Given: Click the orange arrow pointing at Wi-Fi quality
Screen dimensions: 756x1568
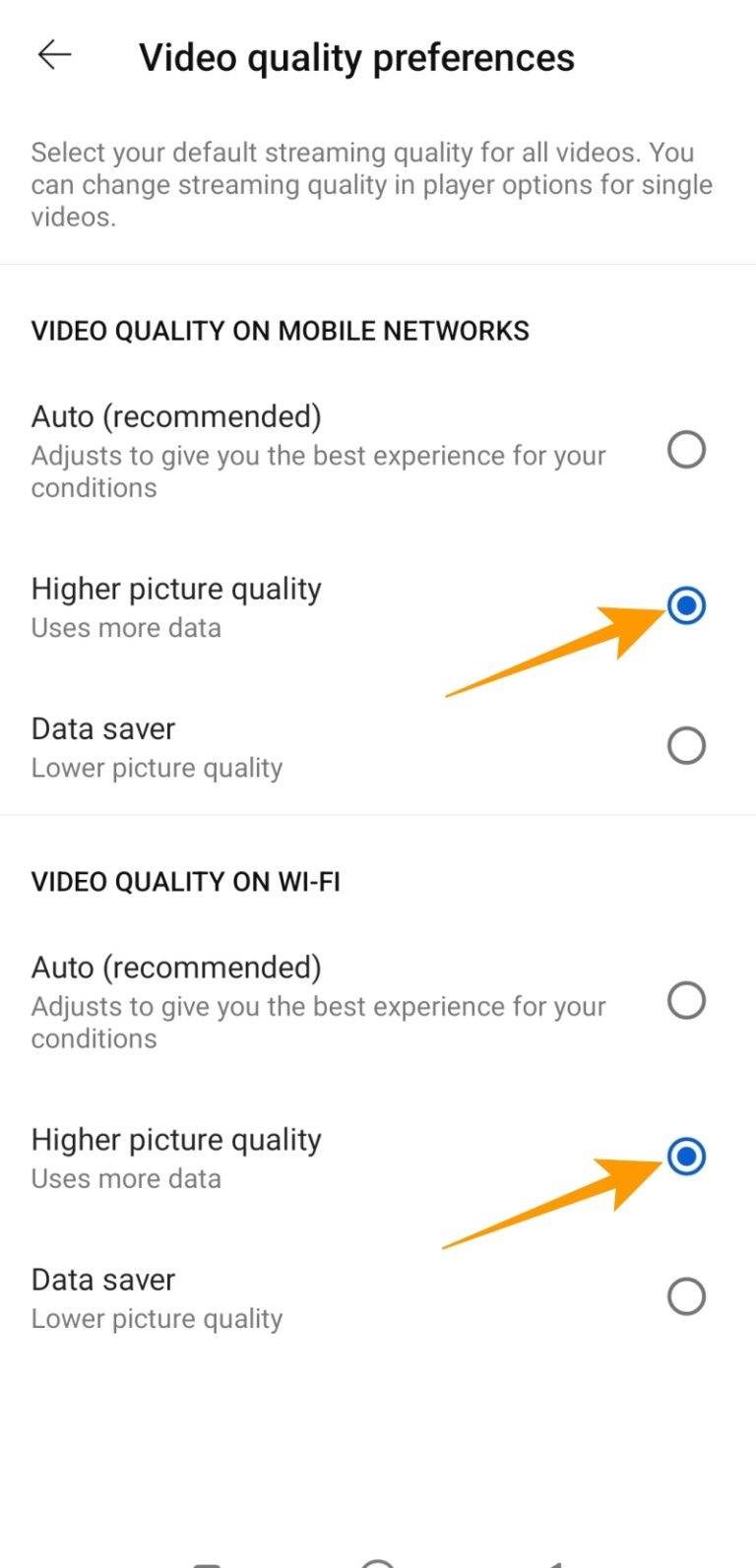Looking at the screenshot, I should pos(551,1201).
